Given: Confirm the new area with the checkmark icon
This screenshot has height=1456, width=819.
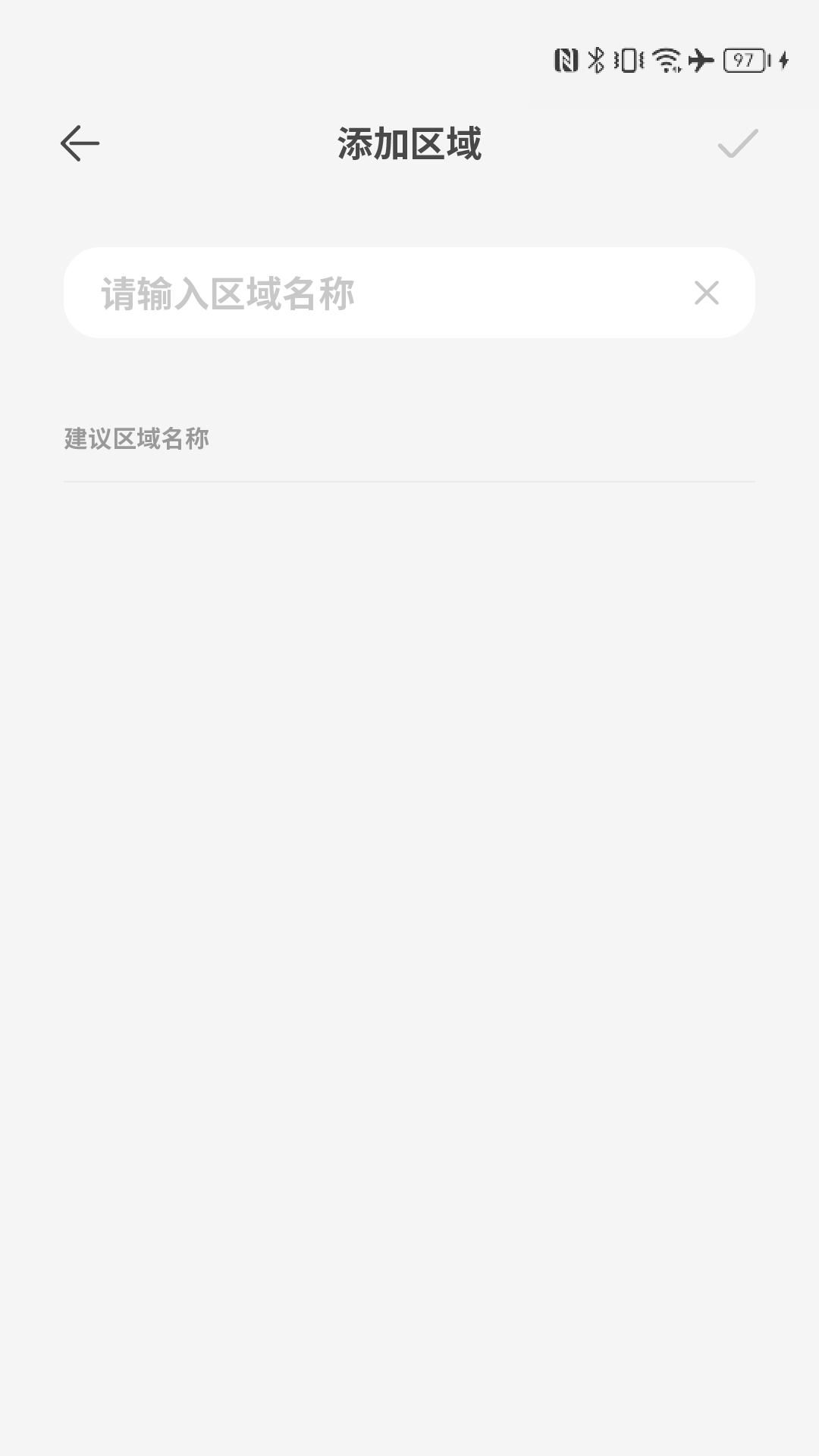Looking at the screenshot, I should tap(737, 143).
